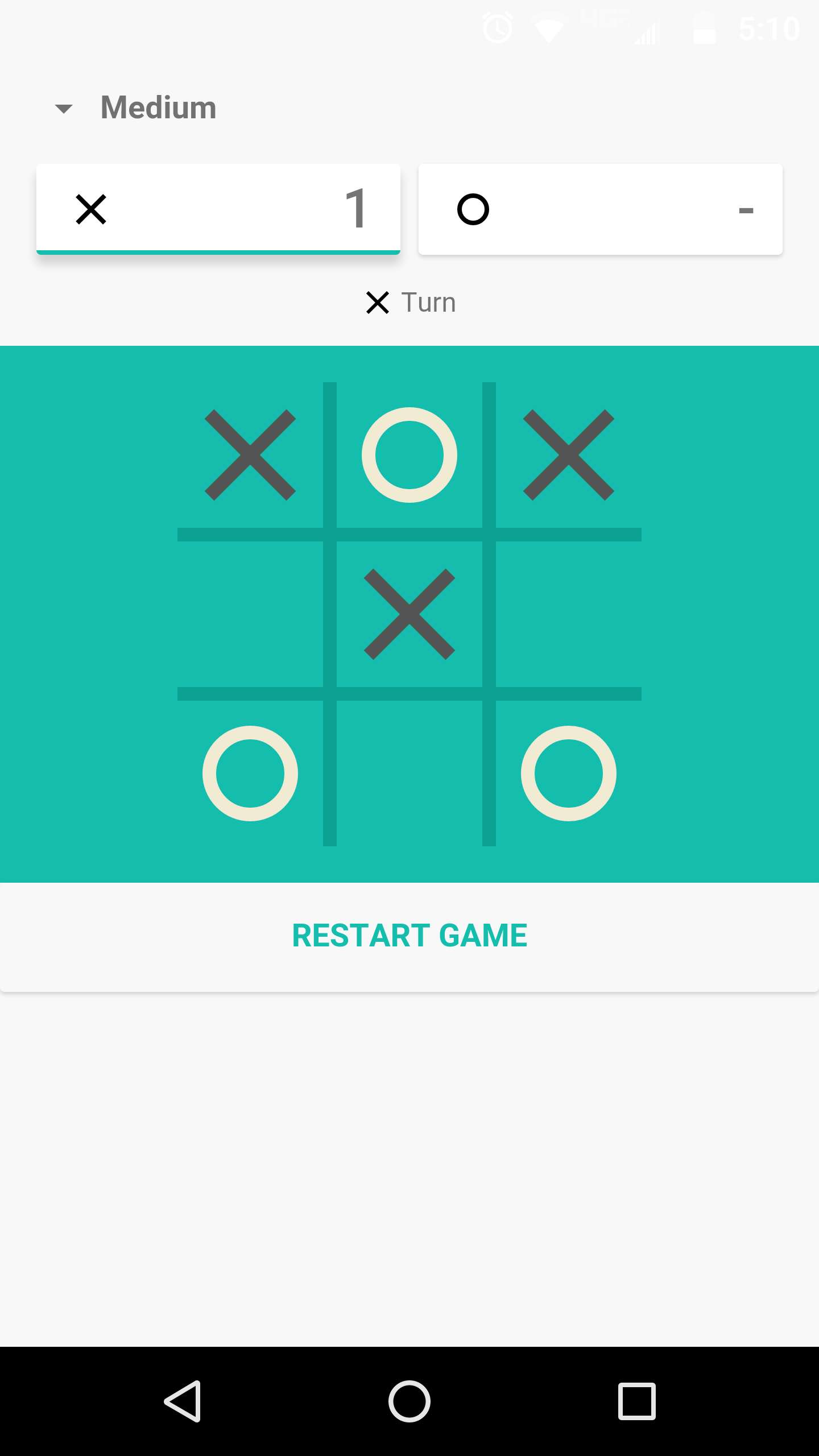Go back using the system back button
This screenshot has width=819, height=1456.
[x=183, y=1401]
